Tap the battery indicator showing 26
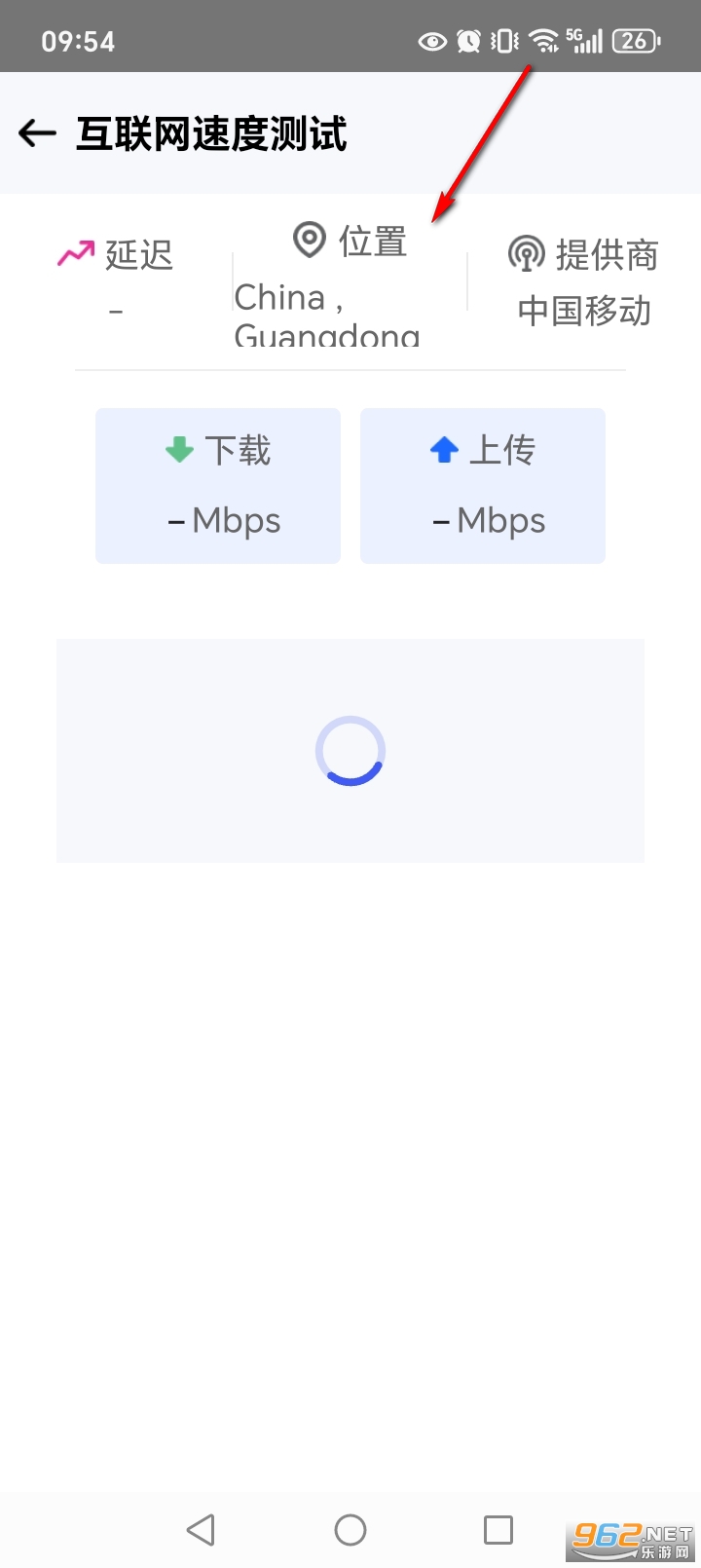The width and height of the screenshot is (701, 1568). click(x=633, y=41)
